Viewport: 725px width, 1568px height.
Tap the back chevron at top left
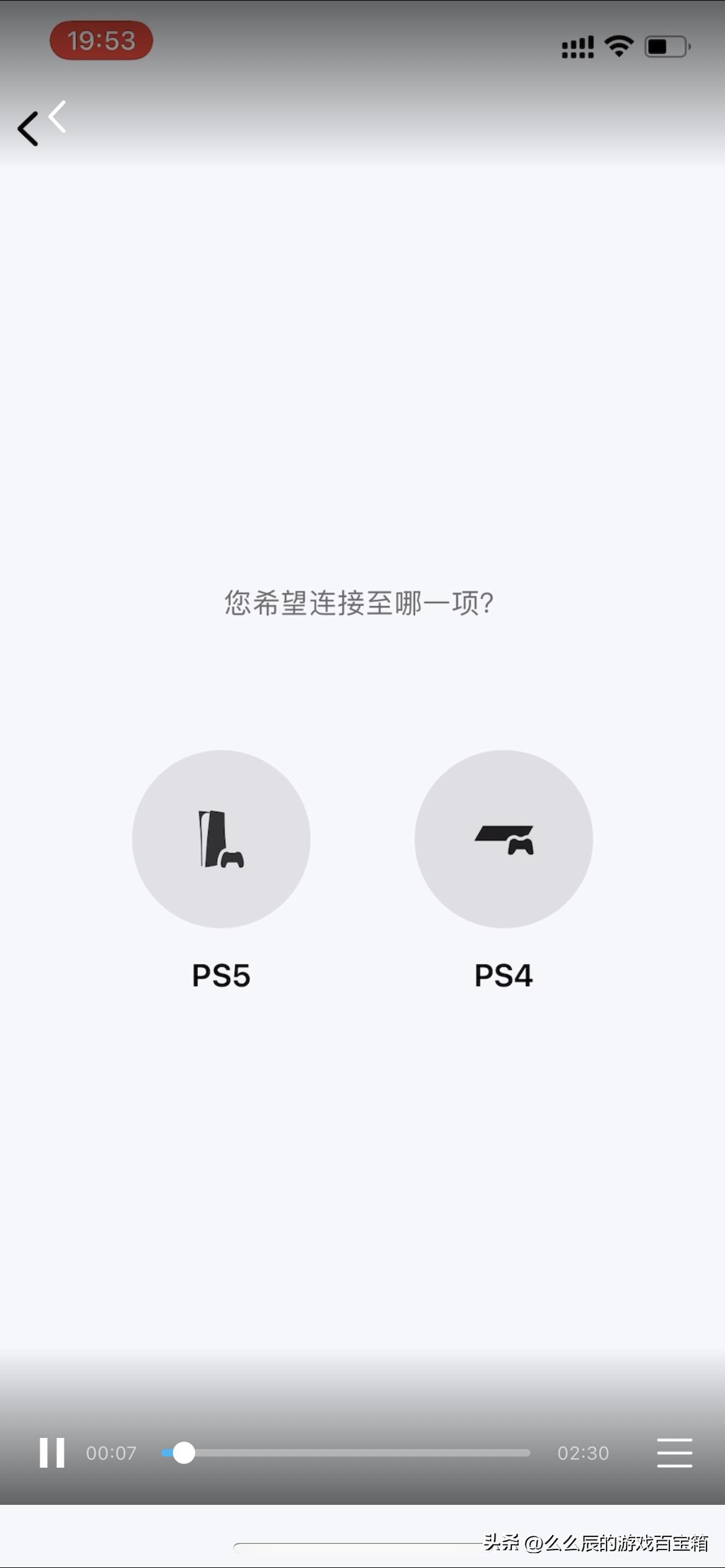(x=27, y=128)
